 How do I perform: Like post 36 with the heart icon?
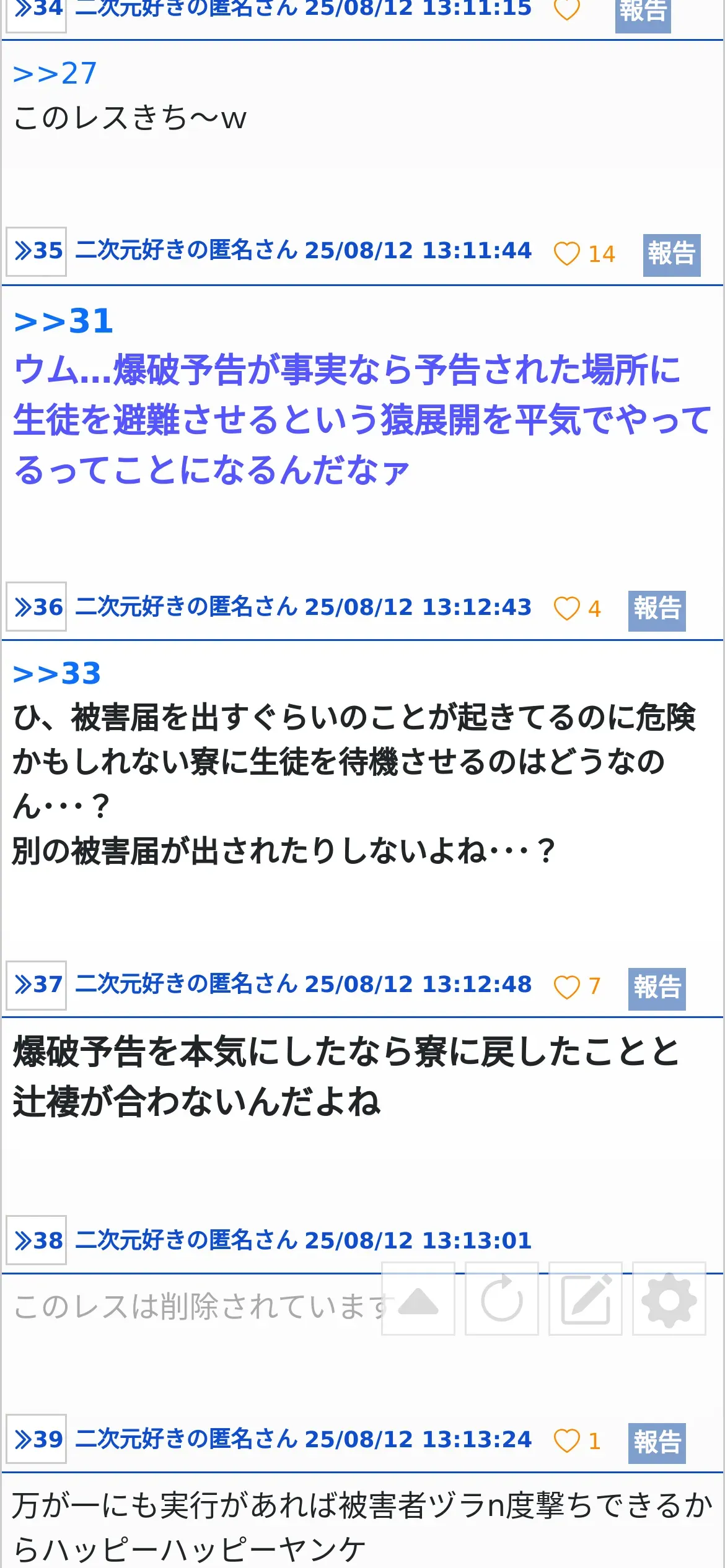click(x=566, y=608)
